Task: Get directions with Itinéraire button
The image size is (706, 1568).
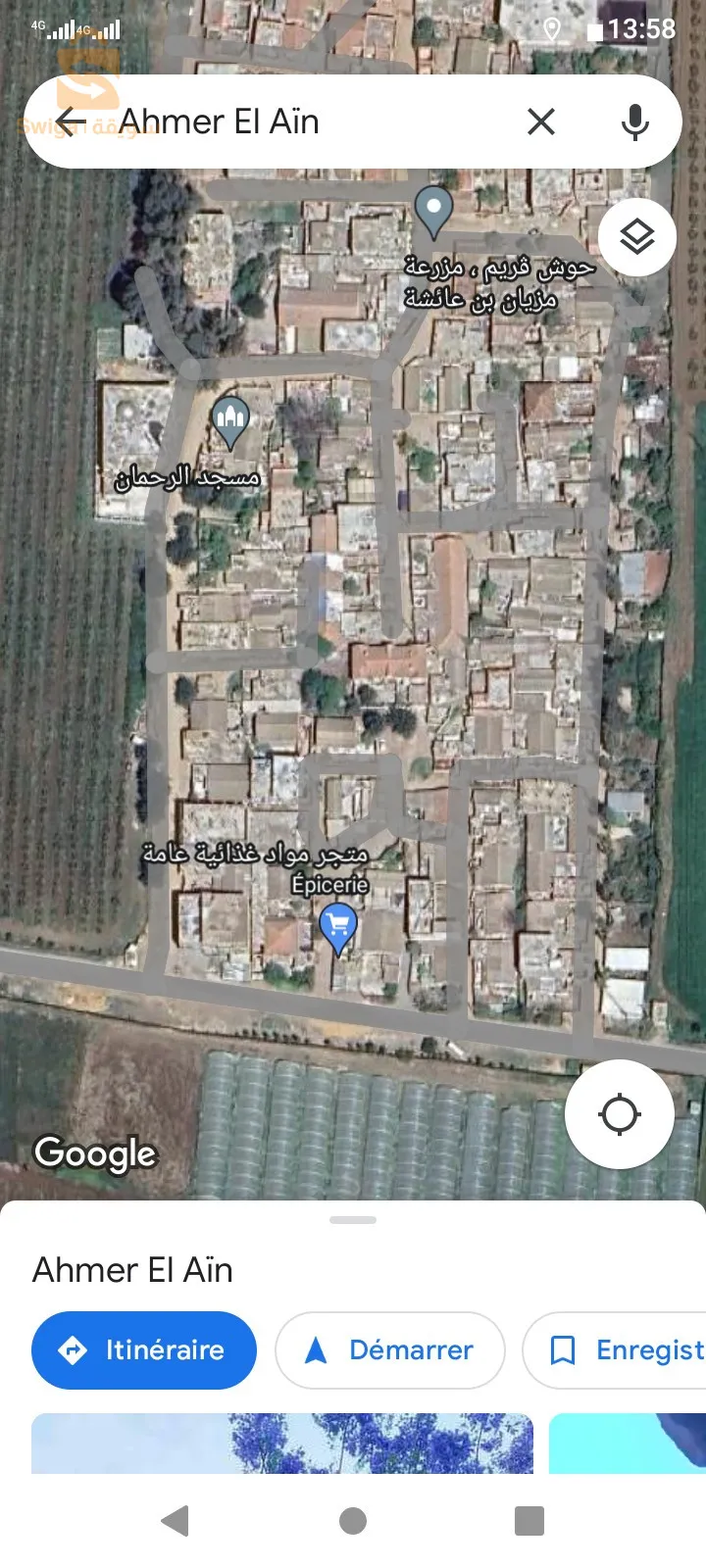Action: [144, 1350]
